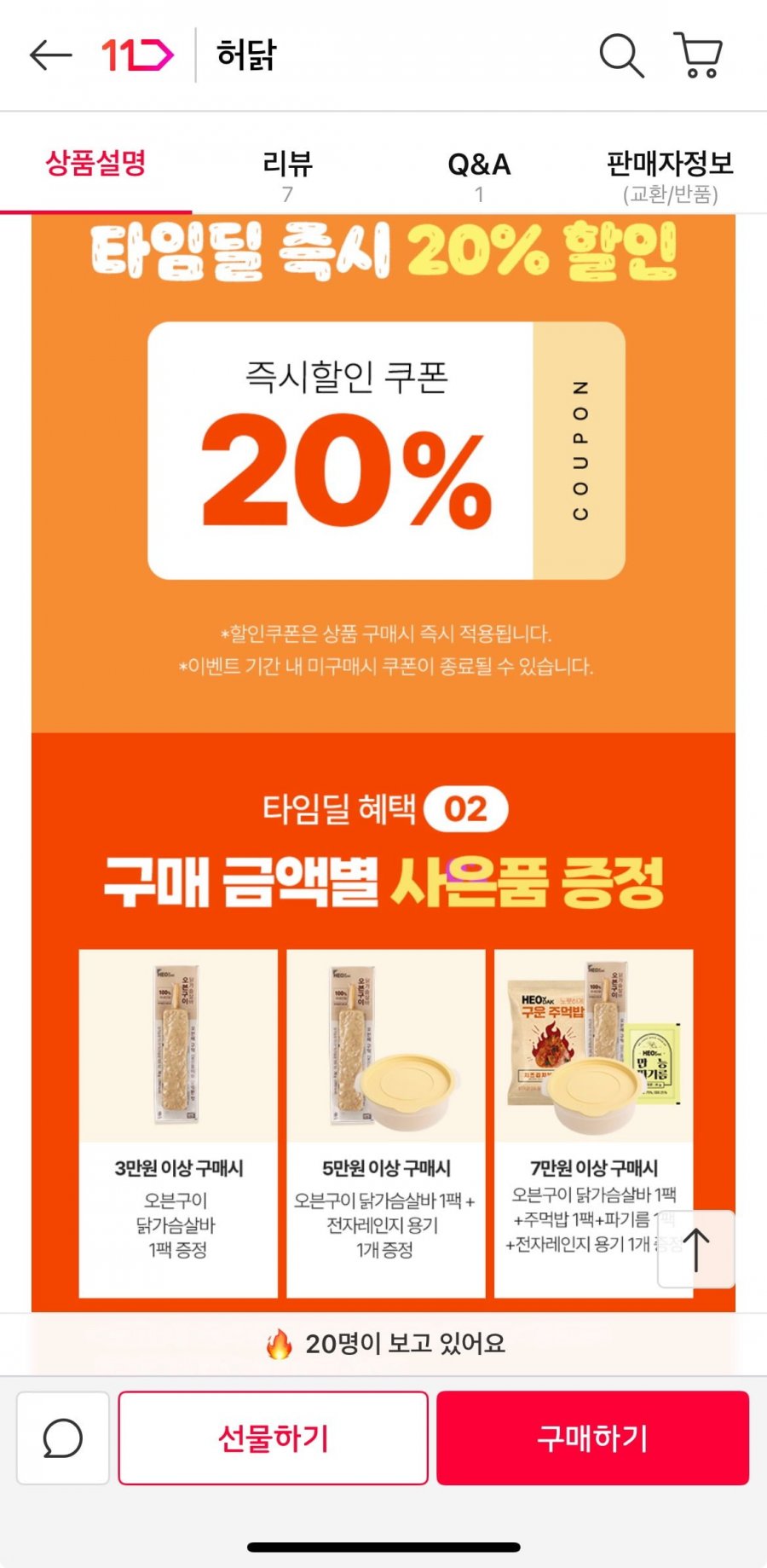Open the chat inquiry bubble
The width and height of the screenshot is (767, 1568).
tap(63, 1438)
